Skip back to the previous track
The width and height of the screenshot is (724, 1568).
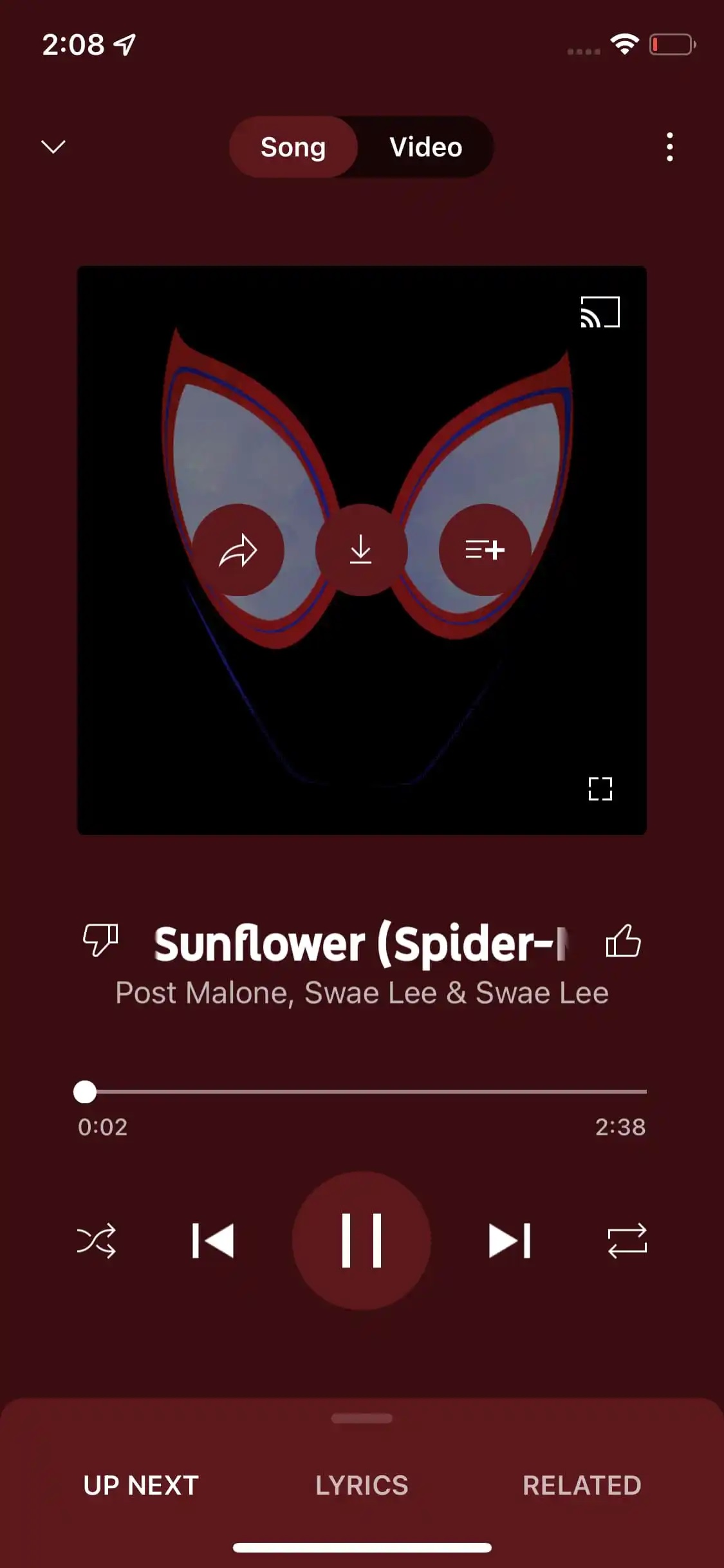coord(213,1240)
